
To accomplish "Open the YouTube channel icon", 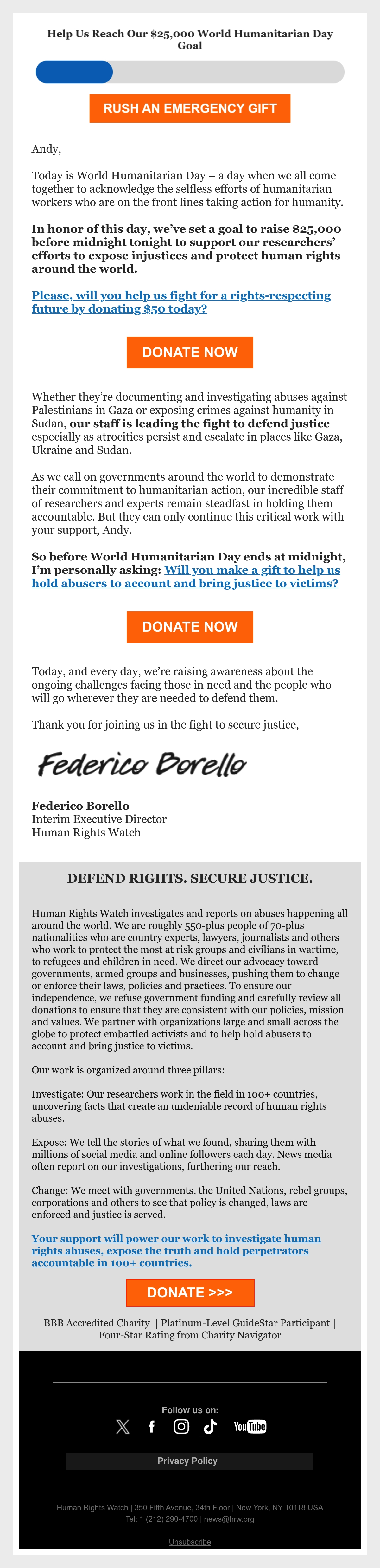I will pyautogui.click(x=250, y=1426).
